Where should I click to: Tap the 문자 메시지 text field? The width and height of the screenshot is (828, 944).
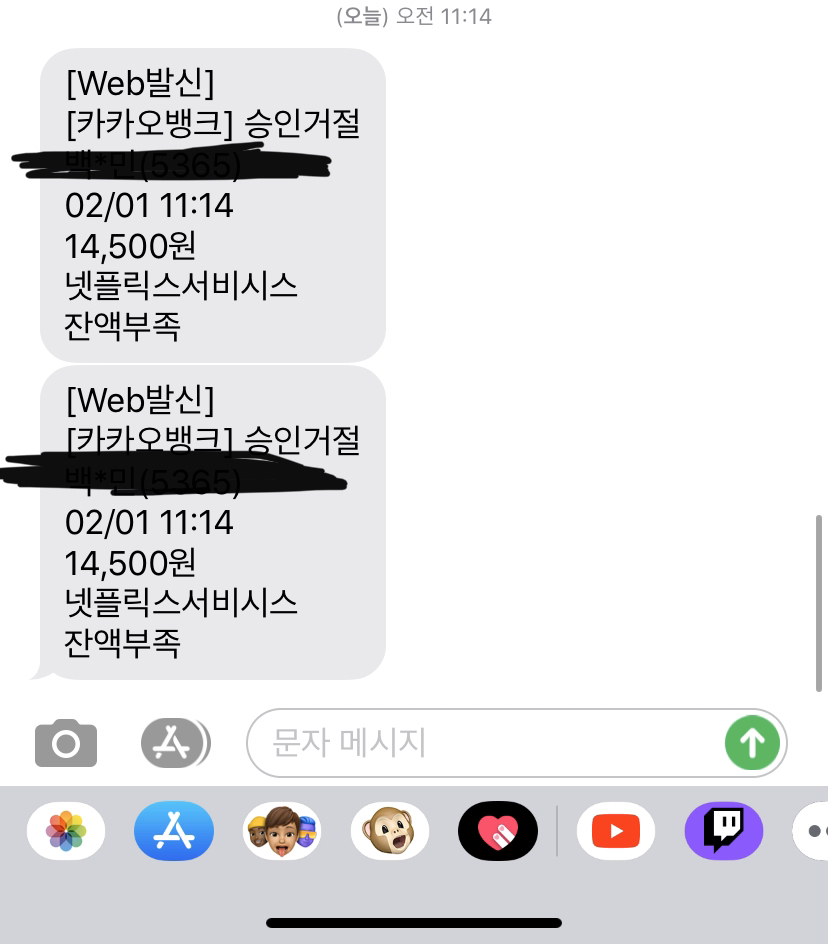click(485, 743)
